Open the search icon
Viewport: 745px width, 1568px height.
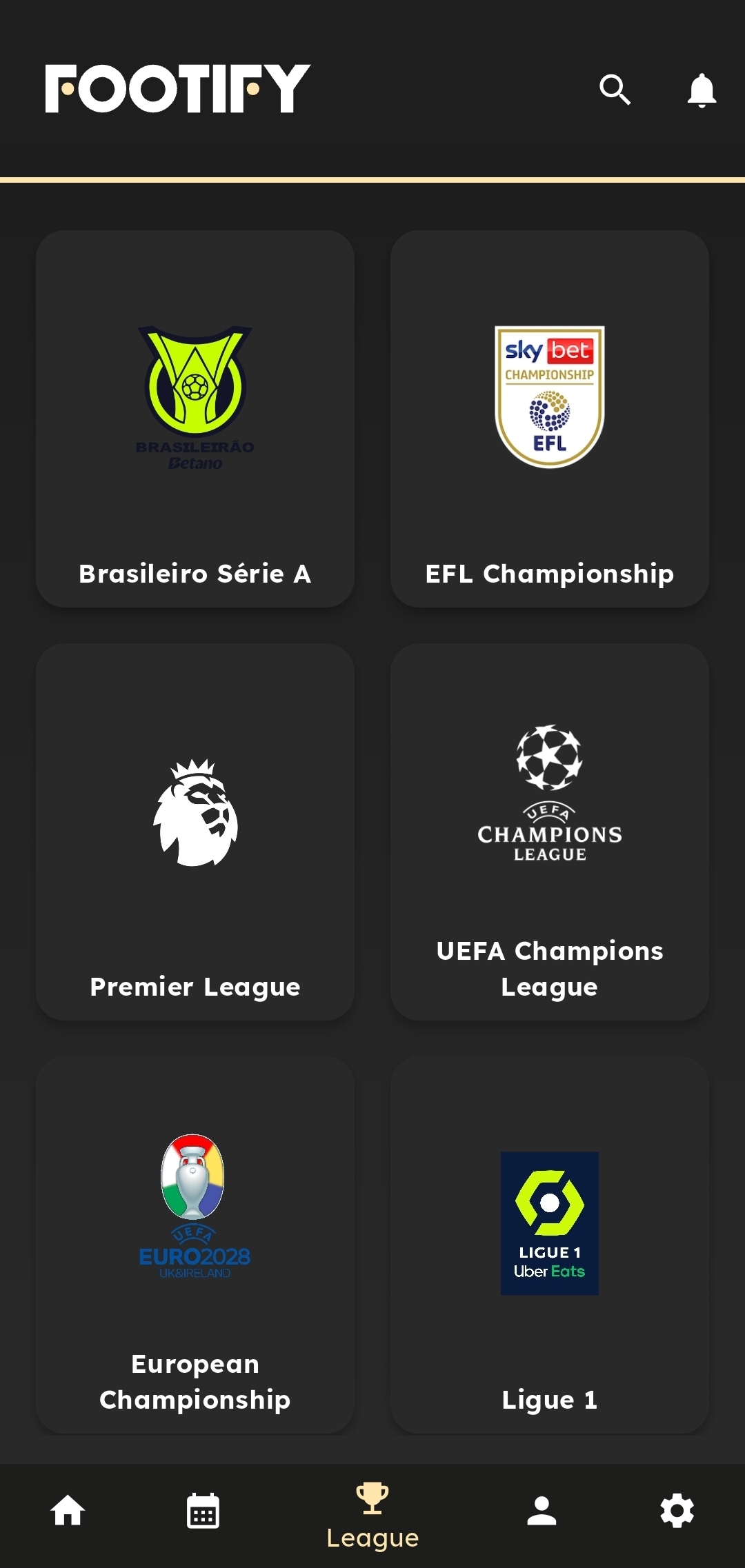click(615, 90)
